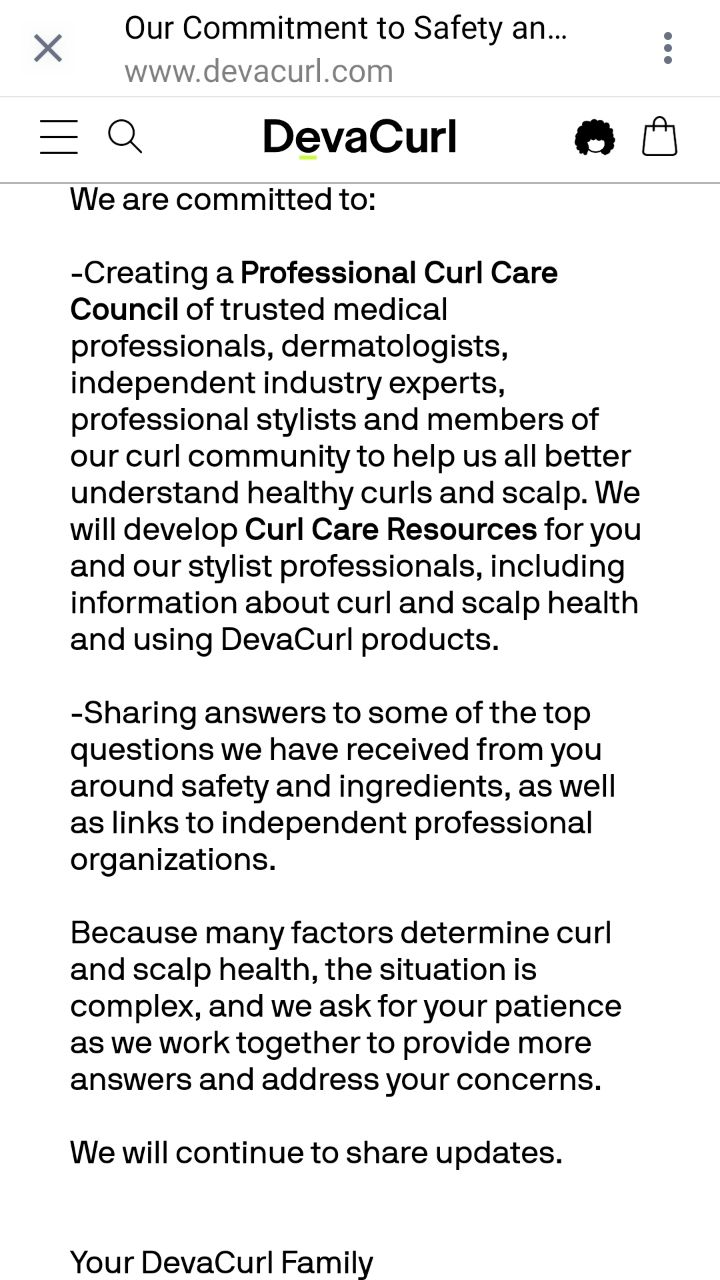Screen dimensions: 720x1280
Task: Open the shopping bag
Action: [659, 136]
